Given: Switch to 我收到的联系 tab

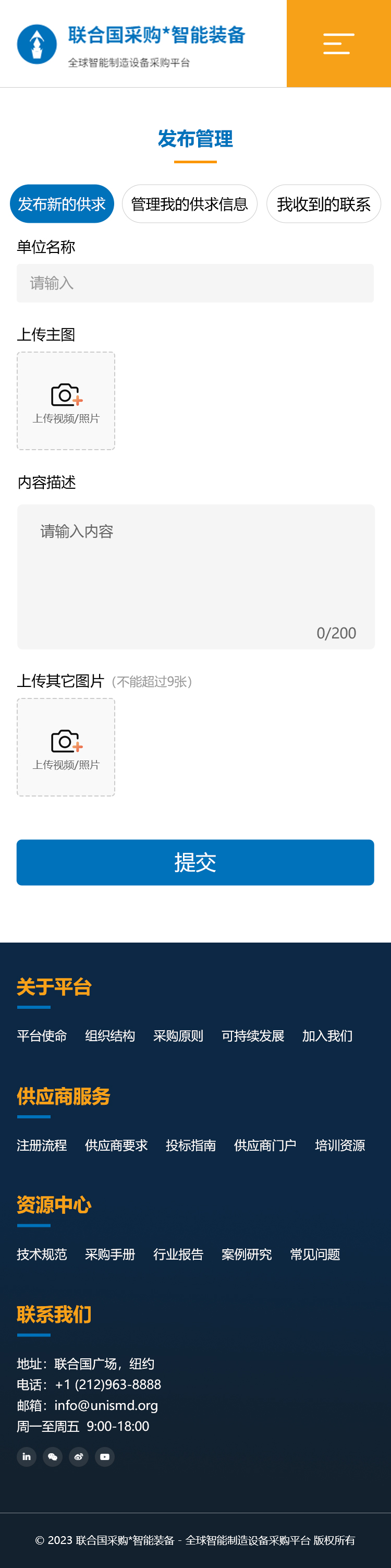Looking at the screenshot, I should pyautogui.click(x=323, y=204).
